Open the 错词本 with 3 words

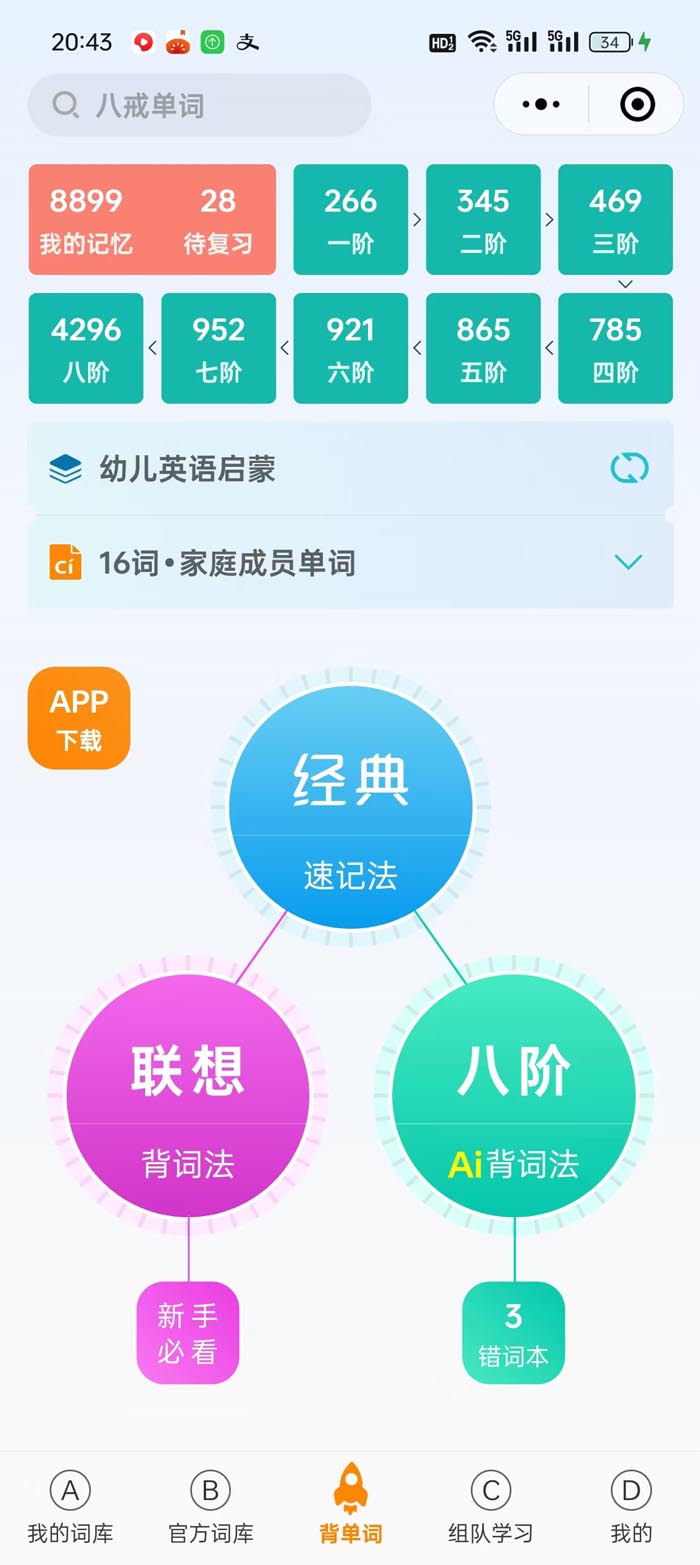[513, 1333]
